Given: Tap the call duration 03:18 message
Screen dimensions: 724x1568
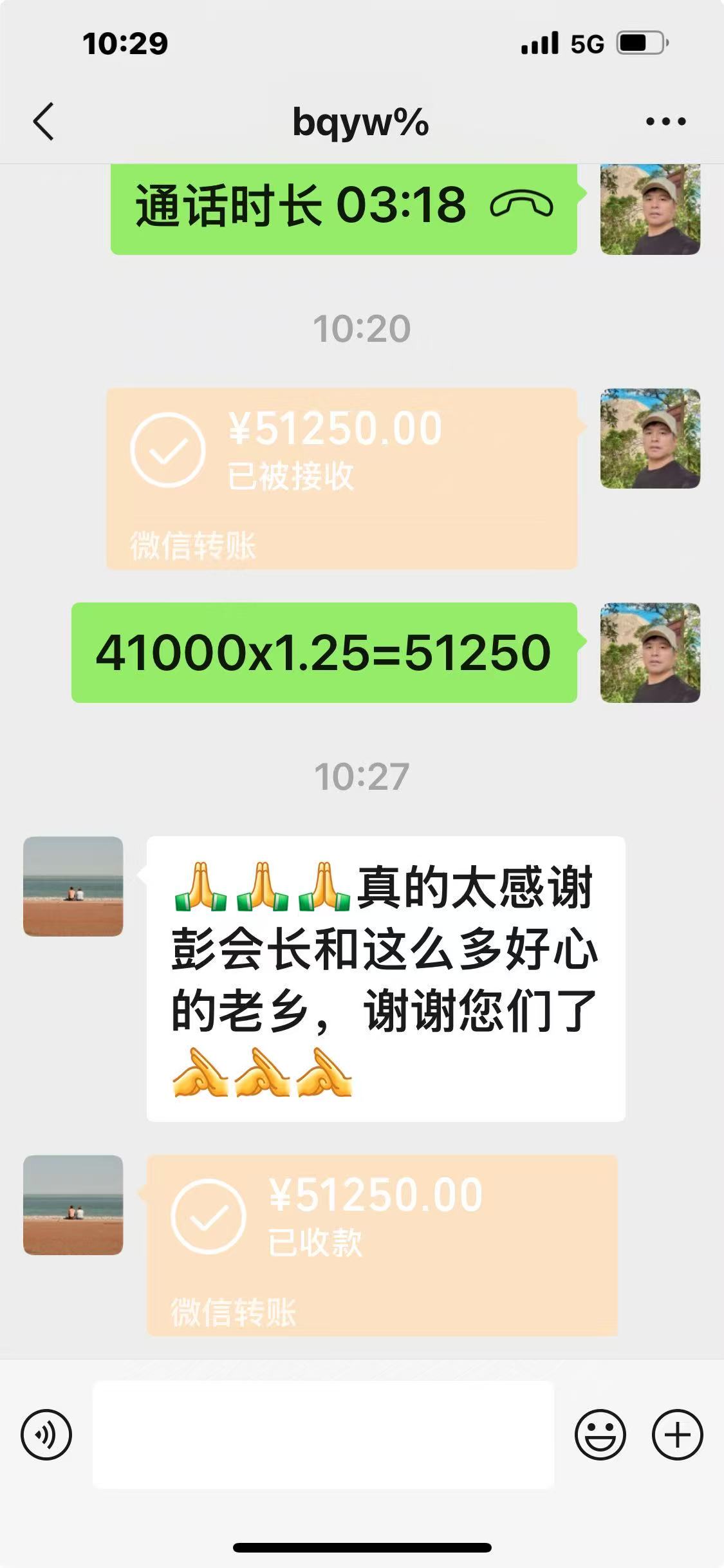Looking at the screenshot, I should pyautogui.click(x=344, y=207).
